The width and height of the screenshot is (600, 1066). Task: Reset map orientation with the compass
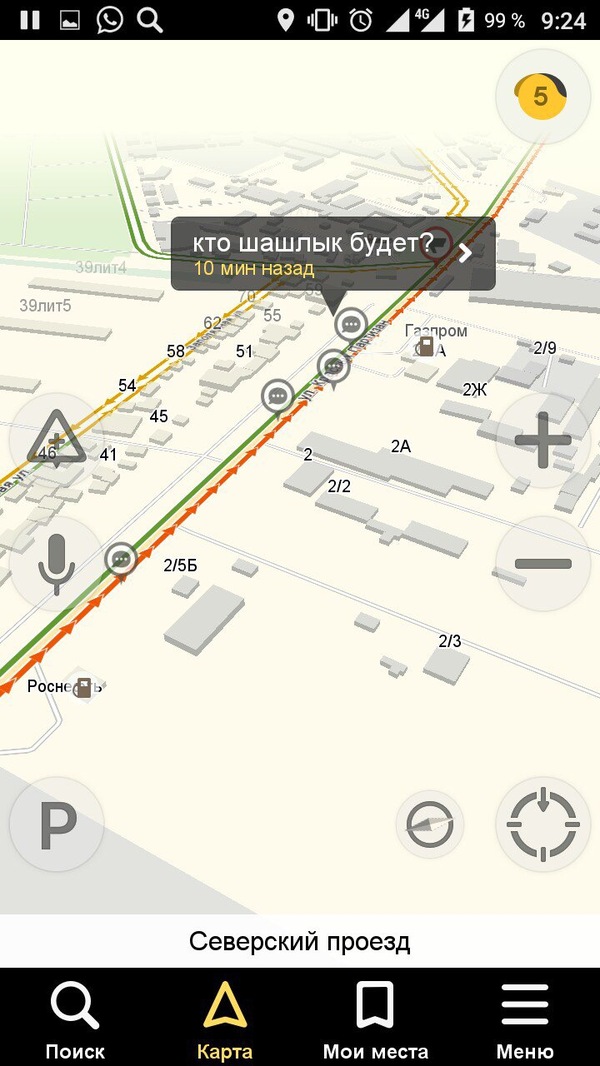point(430,826)
